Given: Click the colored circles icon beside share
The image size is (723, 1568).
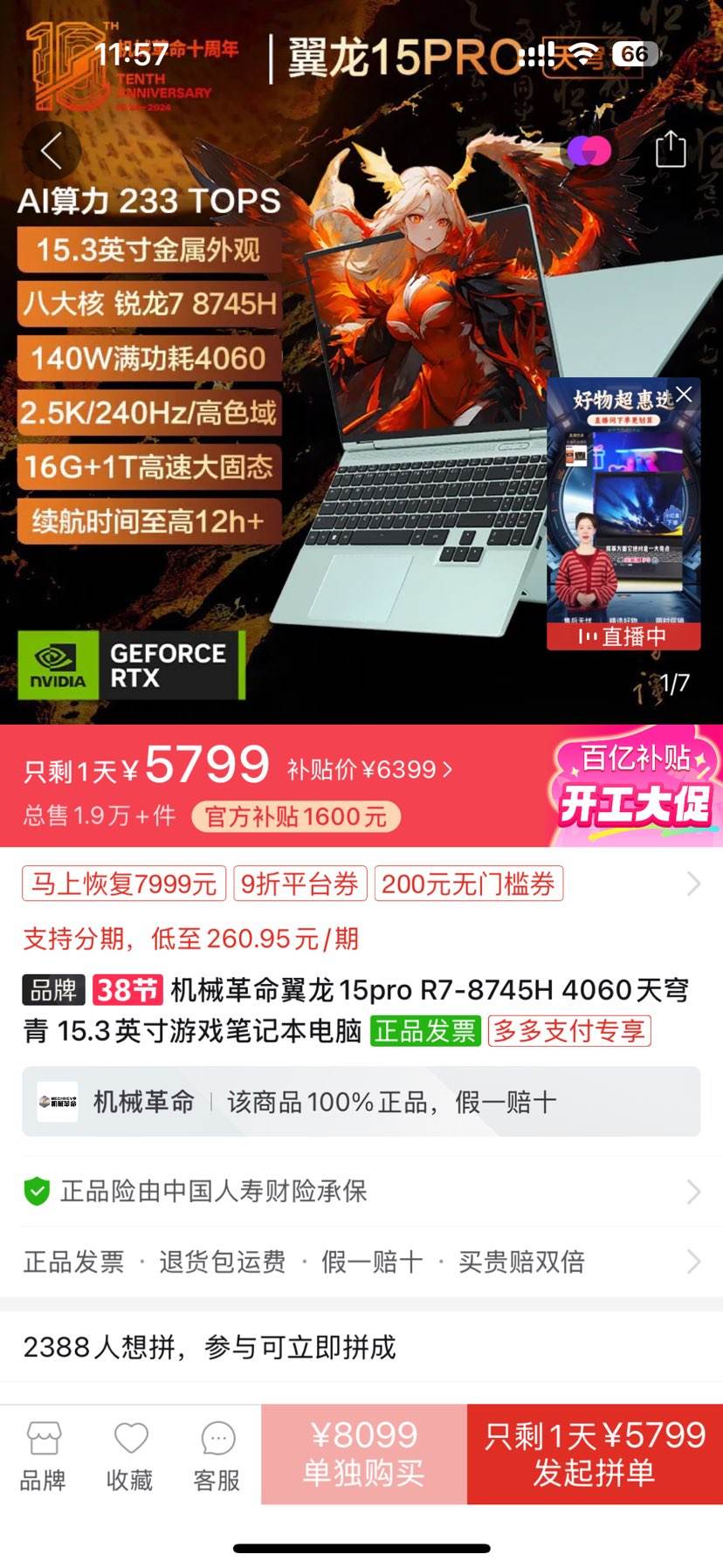Looking at the screenshot, I should [x=591, y=150].
